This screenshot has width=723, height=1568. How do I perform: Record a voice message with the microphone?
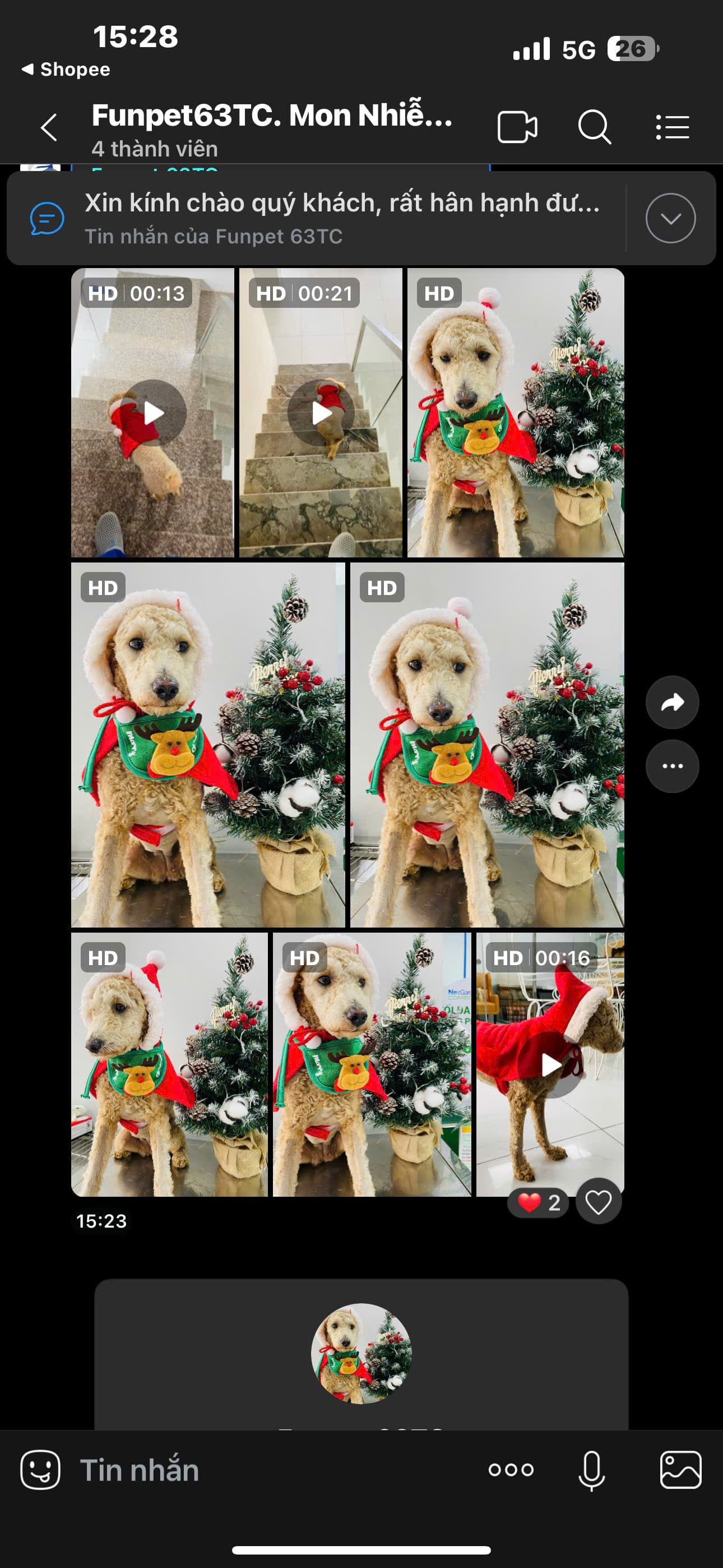(591, 1469)
